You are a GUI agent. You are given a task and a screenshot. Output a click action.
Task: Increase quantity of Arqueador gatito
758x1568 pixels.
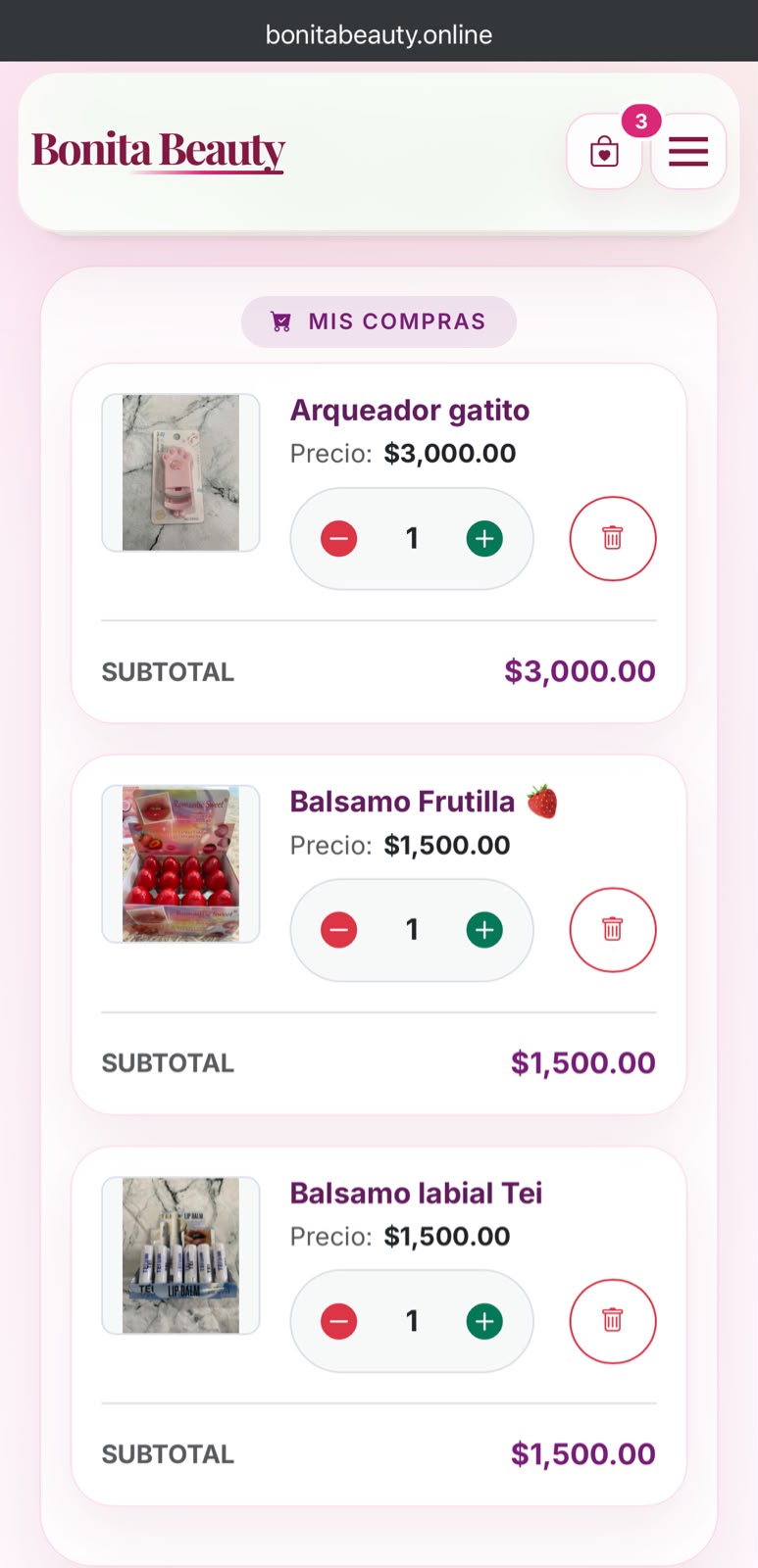[x=484, y=538]
